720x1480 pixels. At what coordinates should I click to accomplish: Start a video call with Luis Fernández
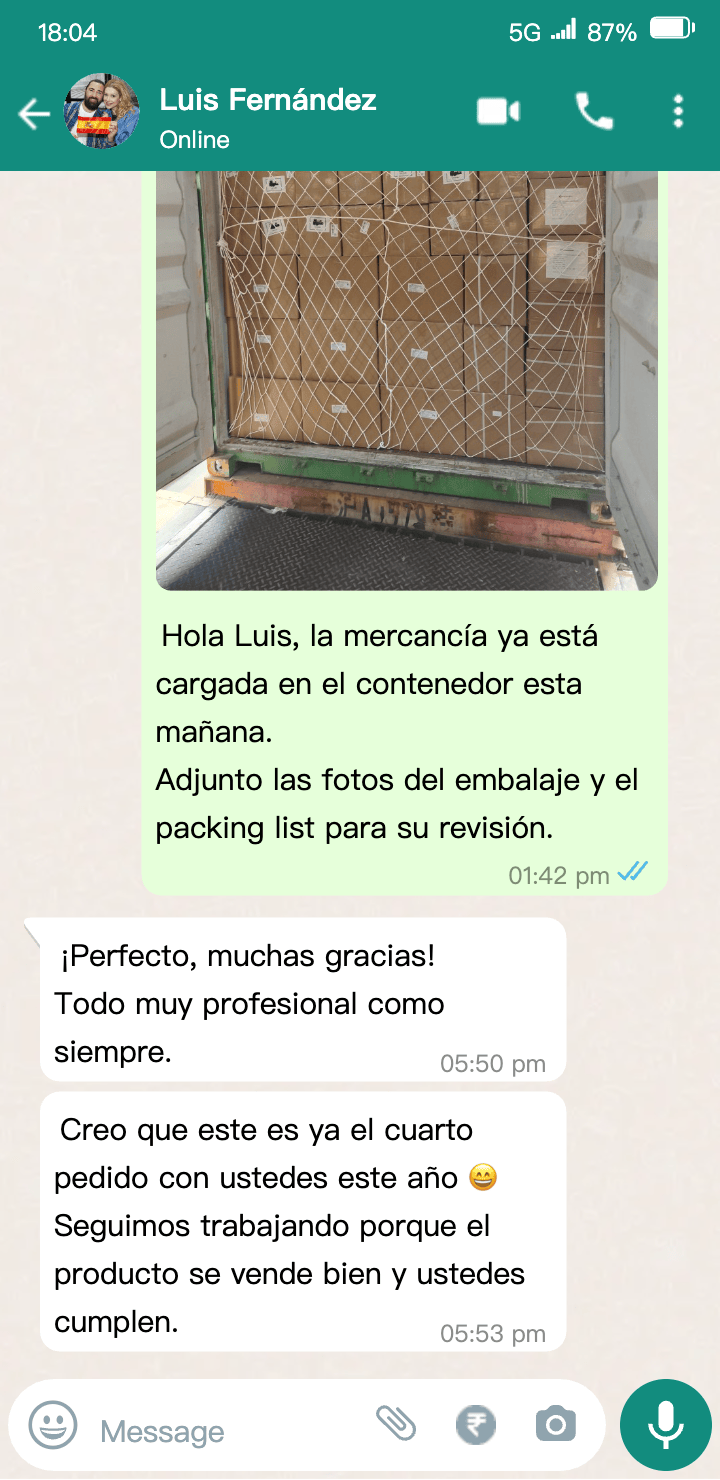click(497, 112)
